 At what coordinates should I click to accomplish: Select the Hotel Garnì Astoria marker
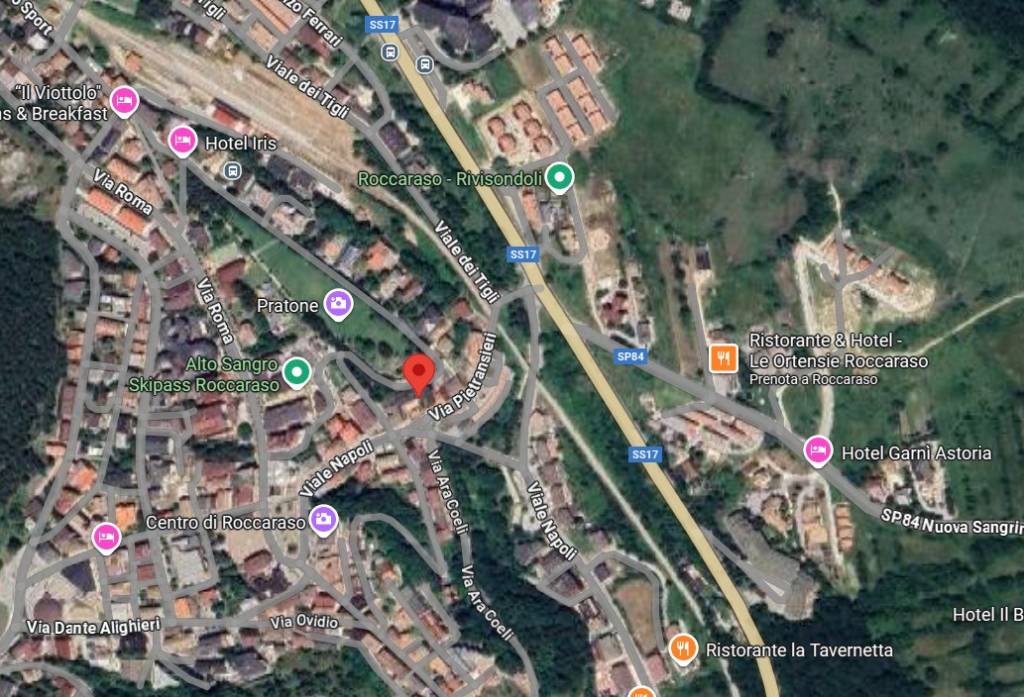[x=818, y=451]
